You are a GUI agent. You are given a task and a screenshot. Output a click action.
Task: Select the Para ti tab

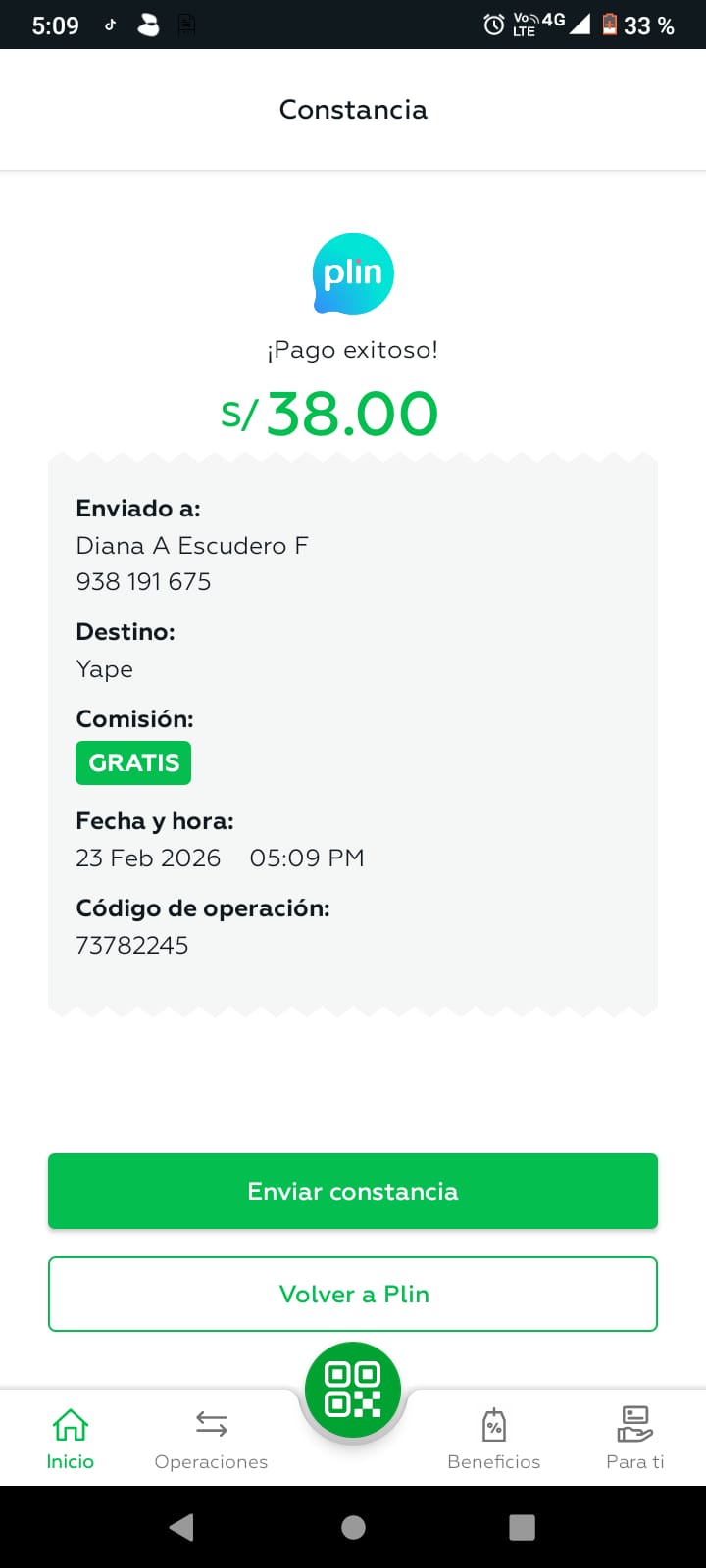point(635,1438)
